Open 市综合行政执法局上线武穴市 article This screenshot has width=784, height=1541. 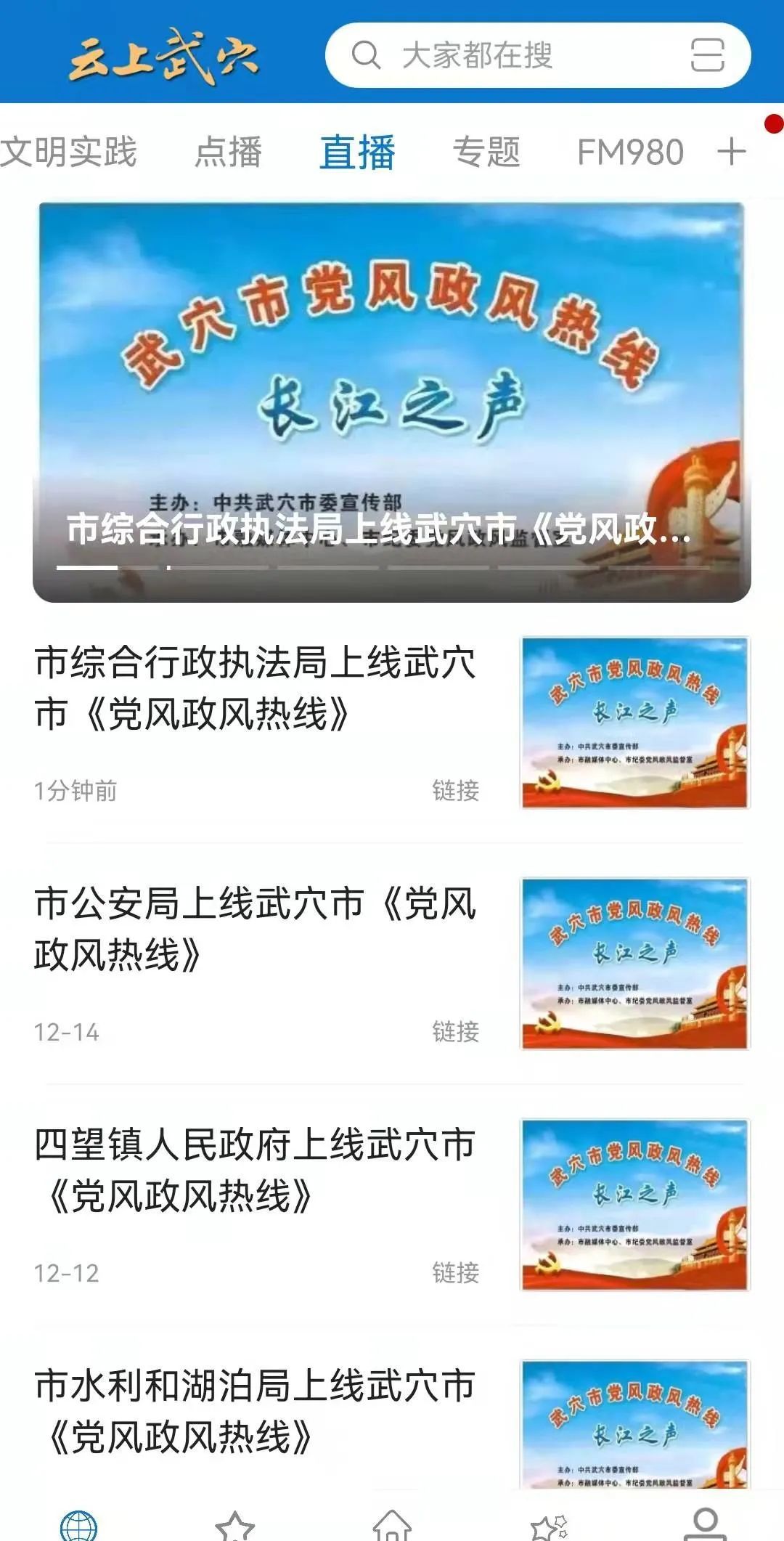coord(256,687)
